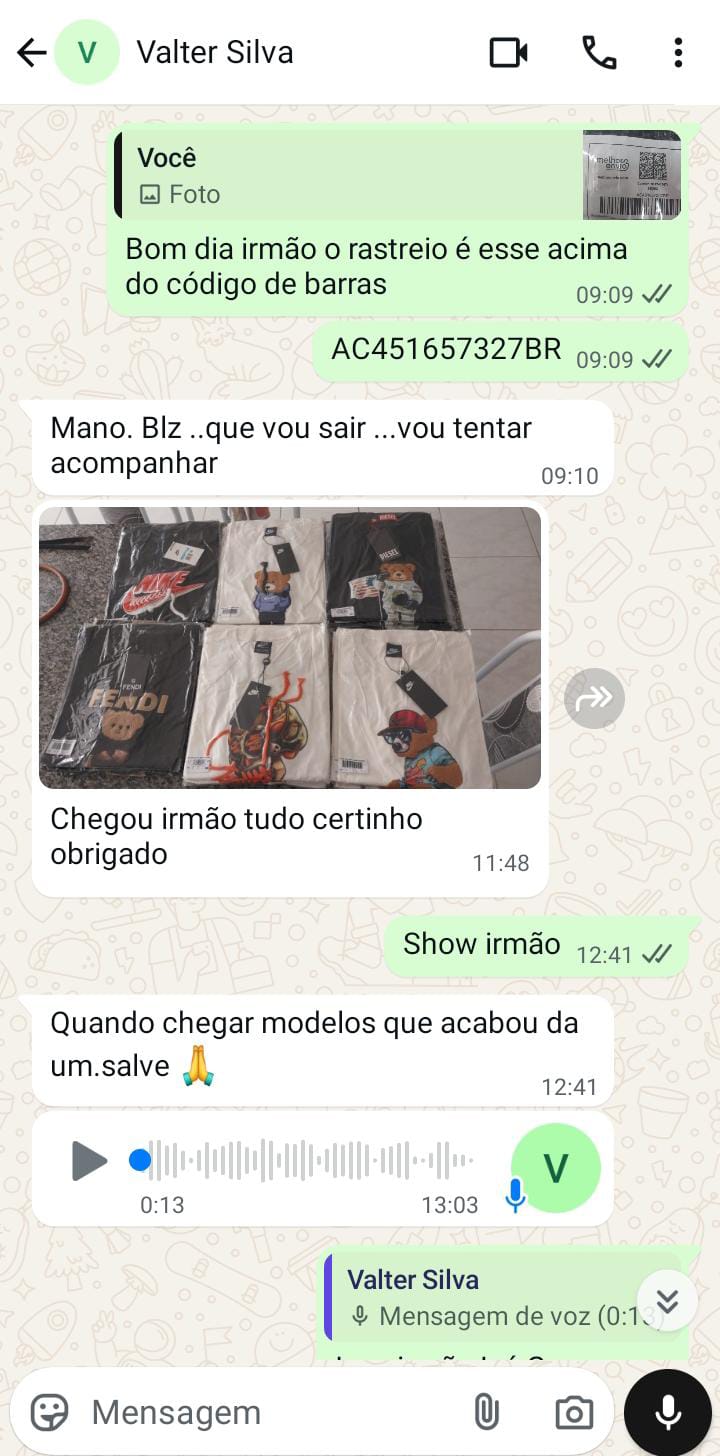Open the quoted photo message from Você
This screenshot has height=1456, width=720.
(x=398, y=175)
